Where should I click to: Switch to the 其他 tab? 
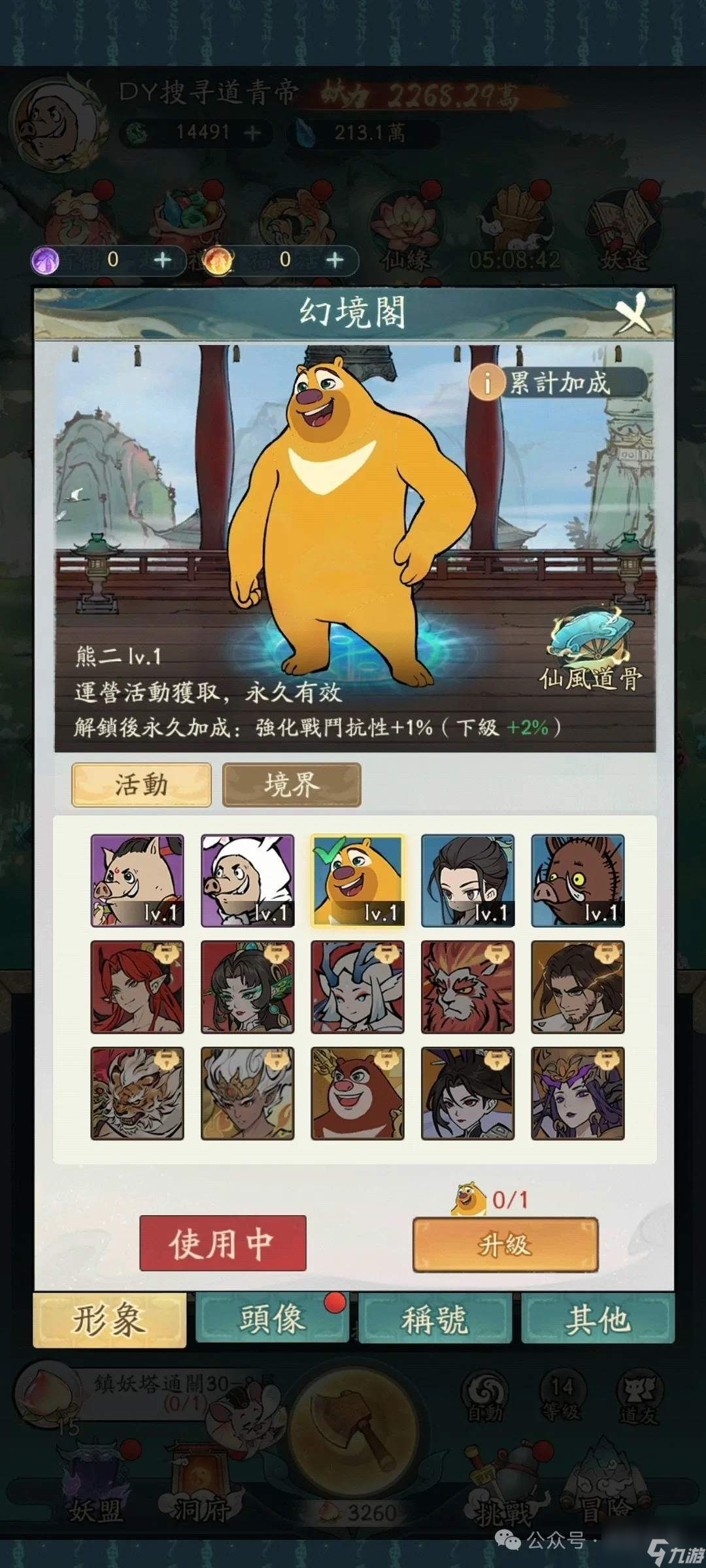pos(597,1320)
